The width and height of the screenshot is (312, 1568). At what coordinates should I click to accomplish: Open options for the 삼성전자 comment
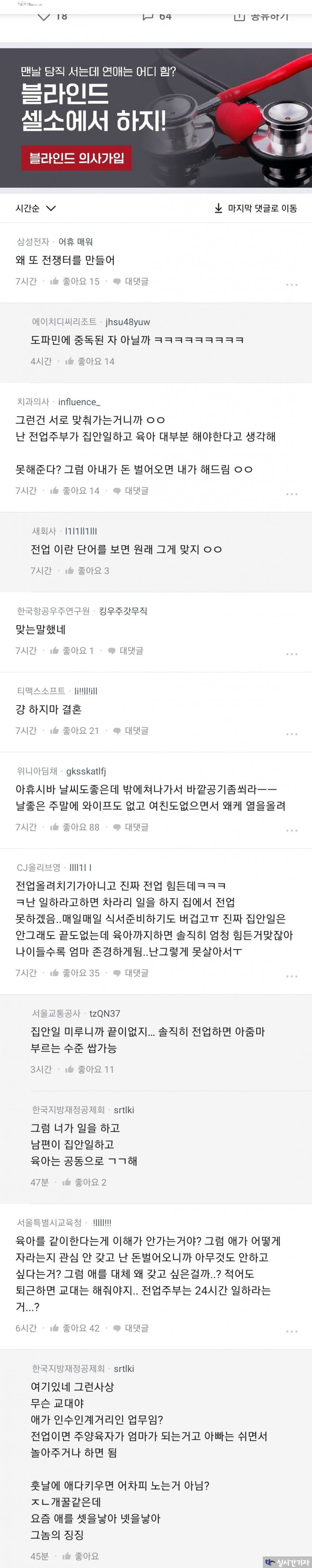[x=291, y=284]
